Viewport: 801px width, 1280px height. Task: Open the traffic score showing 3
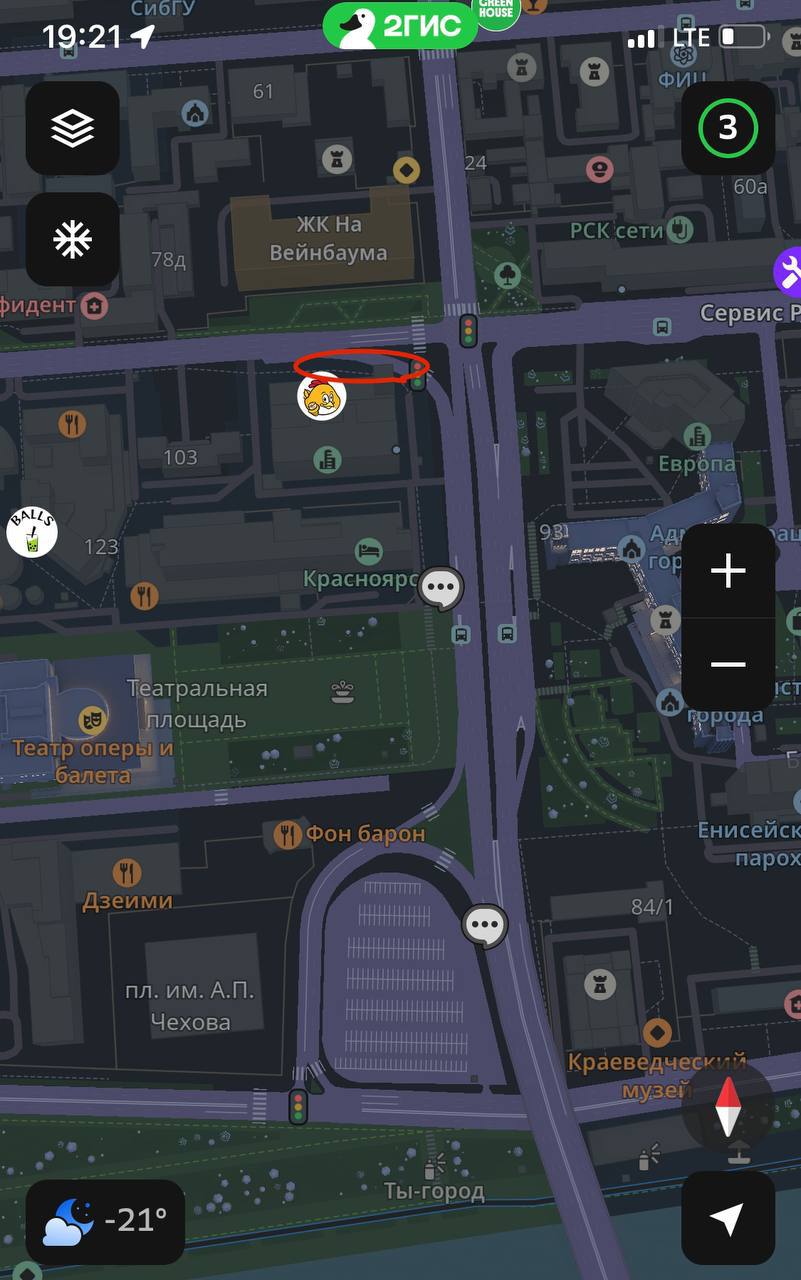[x=727, y=128]
